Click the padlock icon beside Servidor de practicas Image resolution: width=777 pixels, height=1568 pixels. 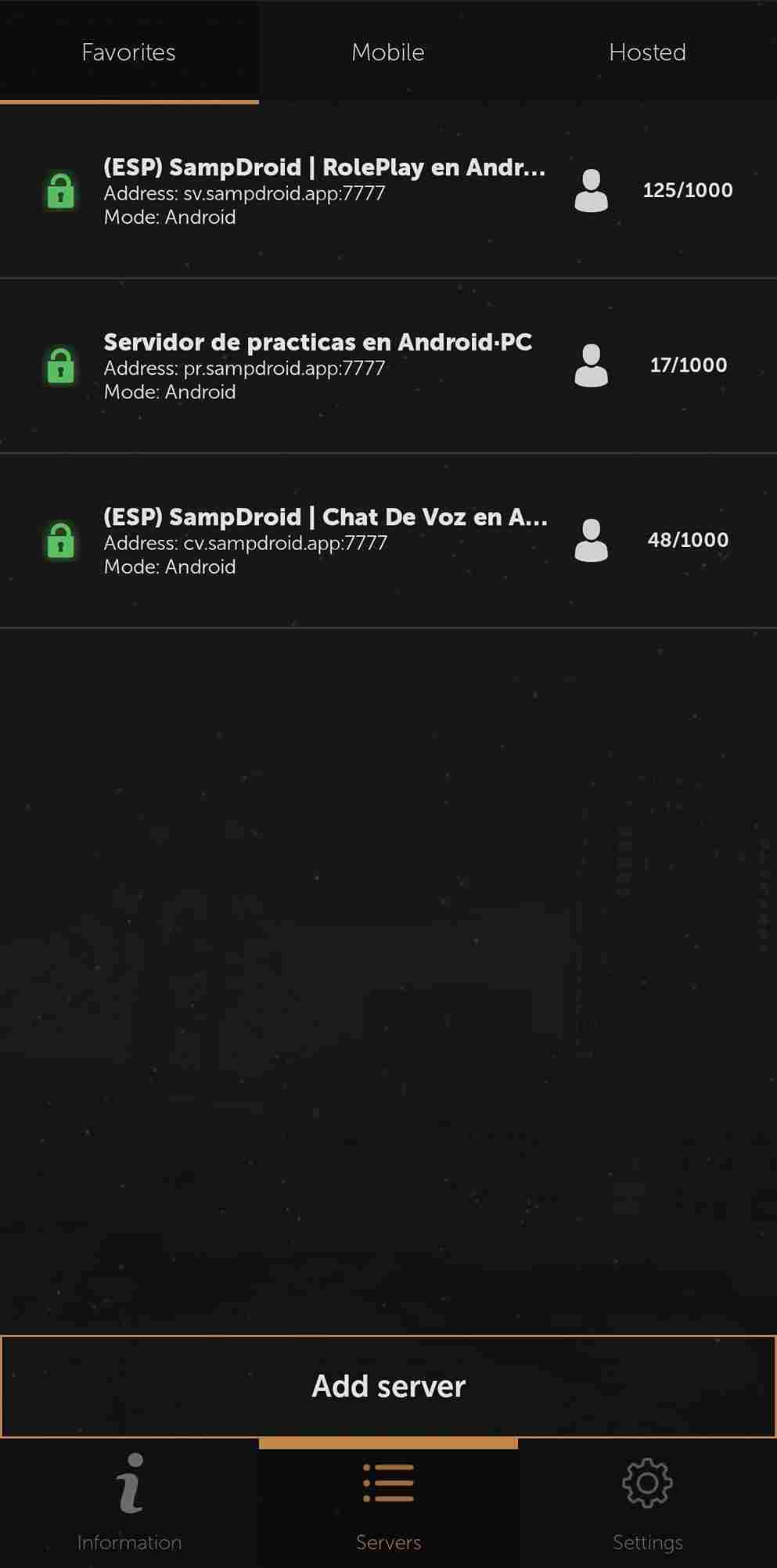(61, 365)
